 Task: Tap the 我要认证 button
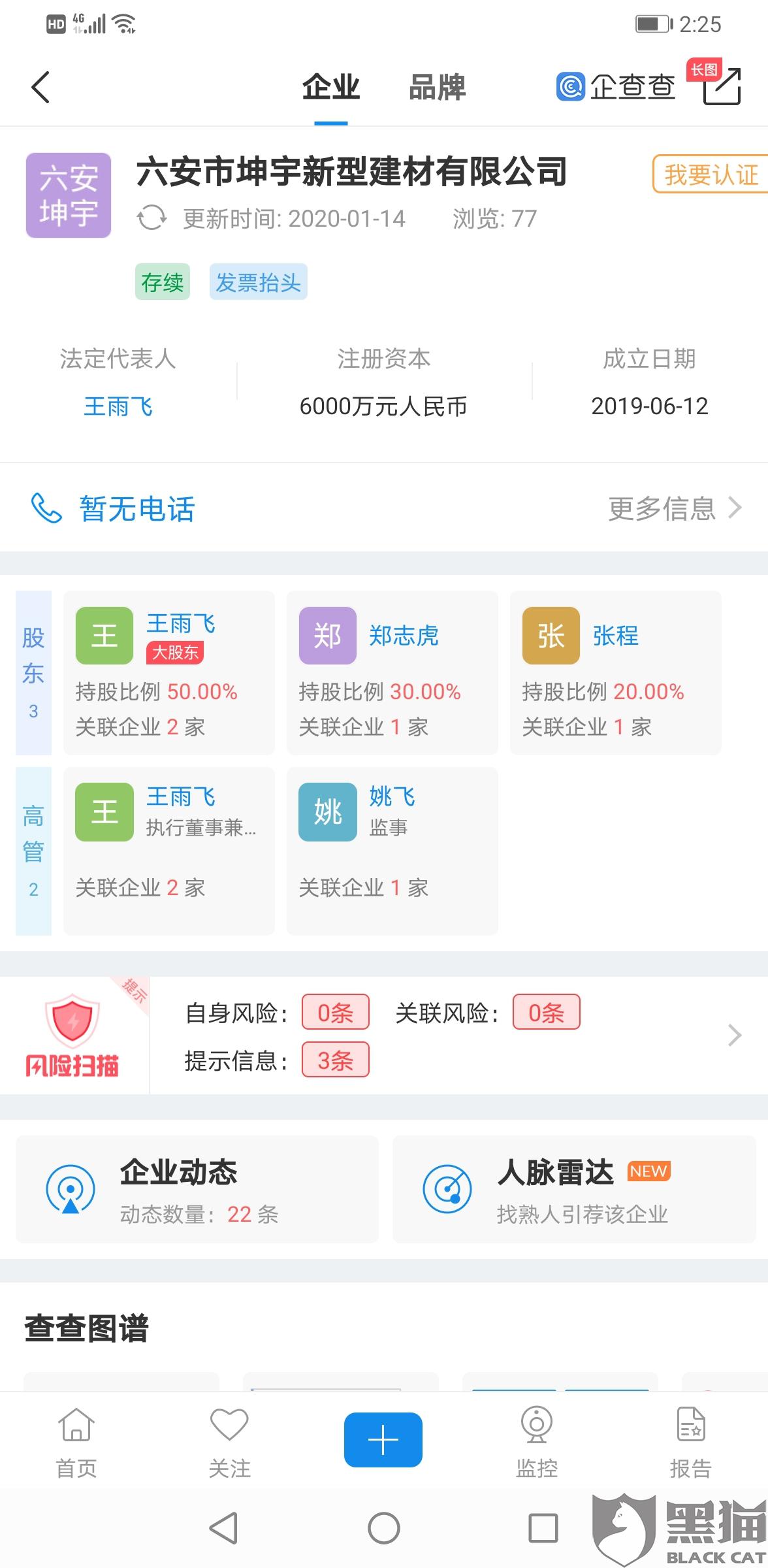pyautogui.click(x=711, y=174)
